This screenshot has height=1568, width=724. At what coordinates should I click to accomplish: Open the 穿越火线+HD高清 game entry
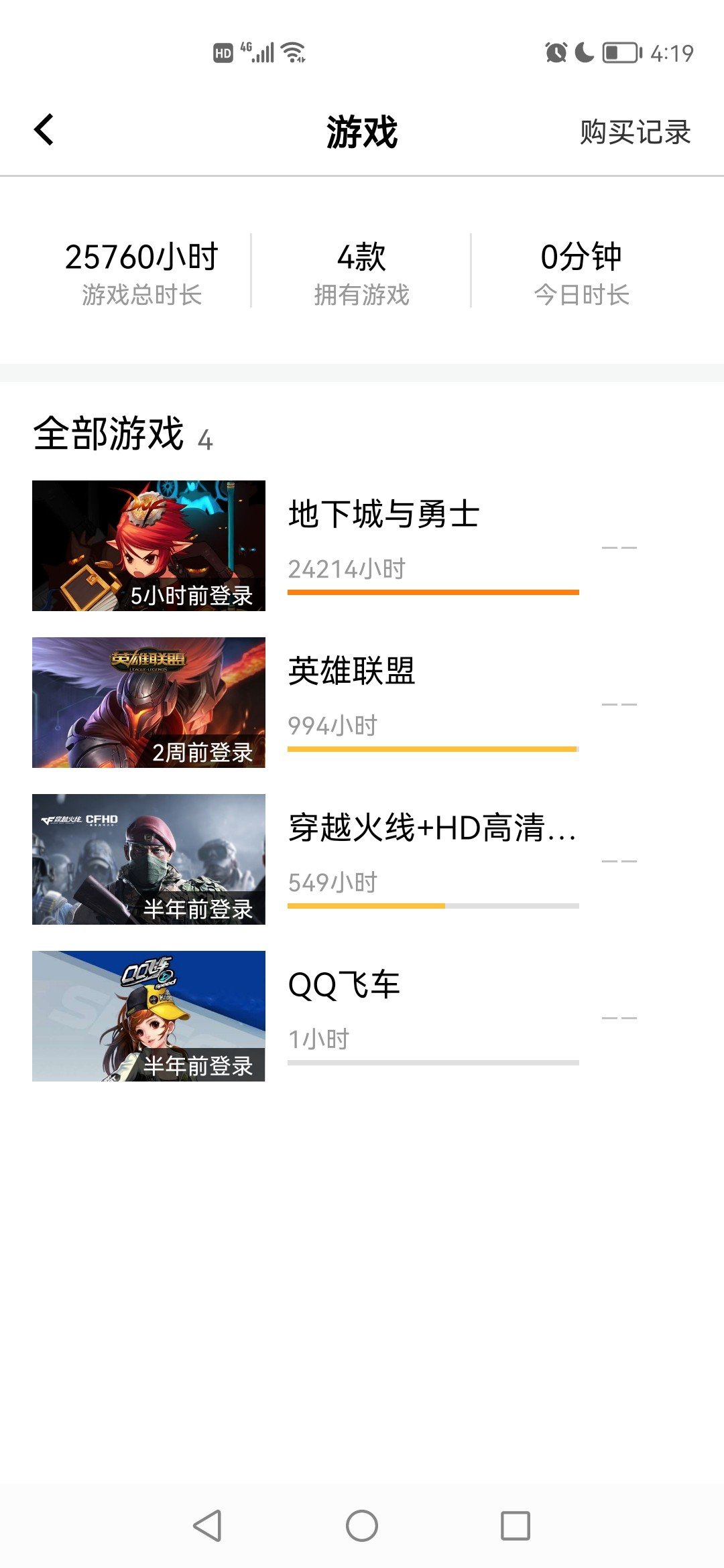pos(432,828)
